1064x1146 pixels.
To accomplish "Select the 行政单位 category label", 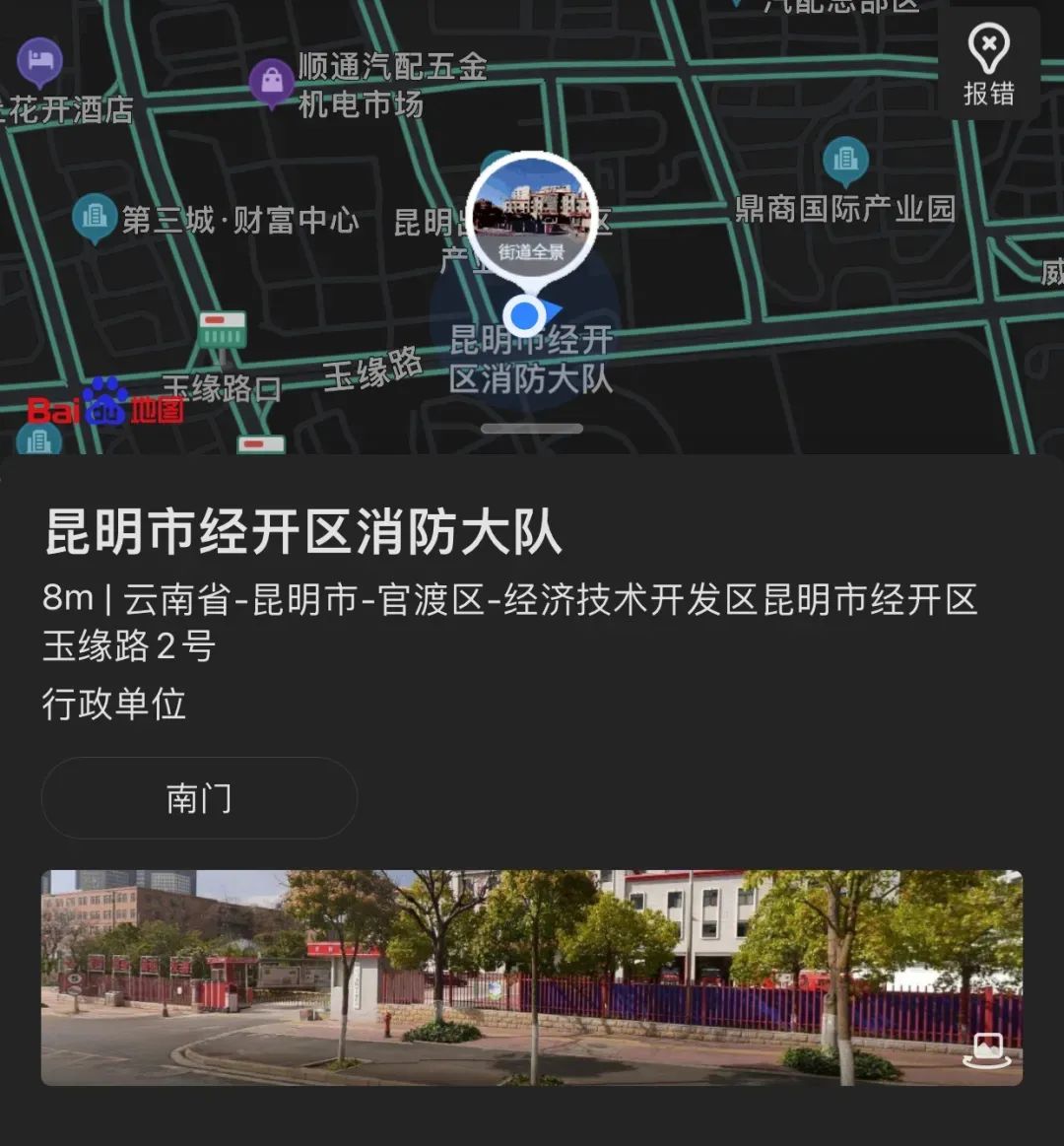I will (x=112, y=706).
